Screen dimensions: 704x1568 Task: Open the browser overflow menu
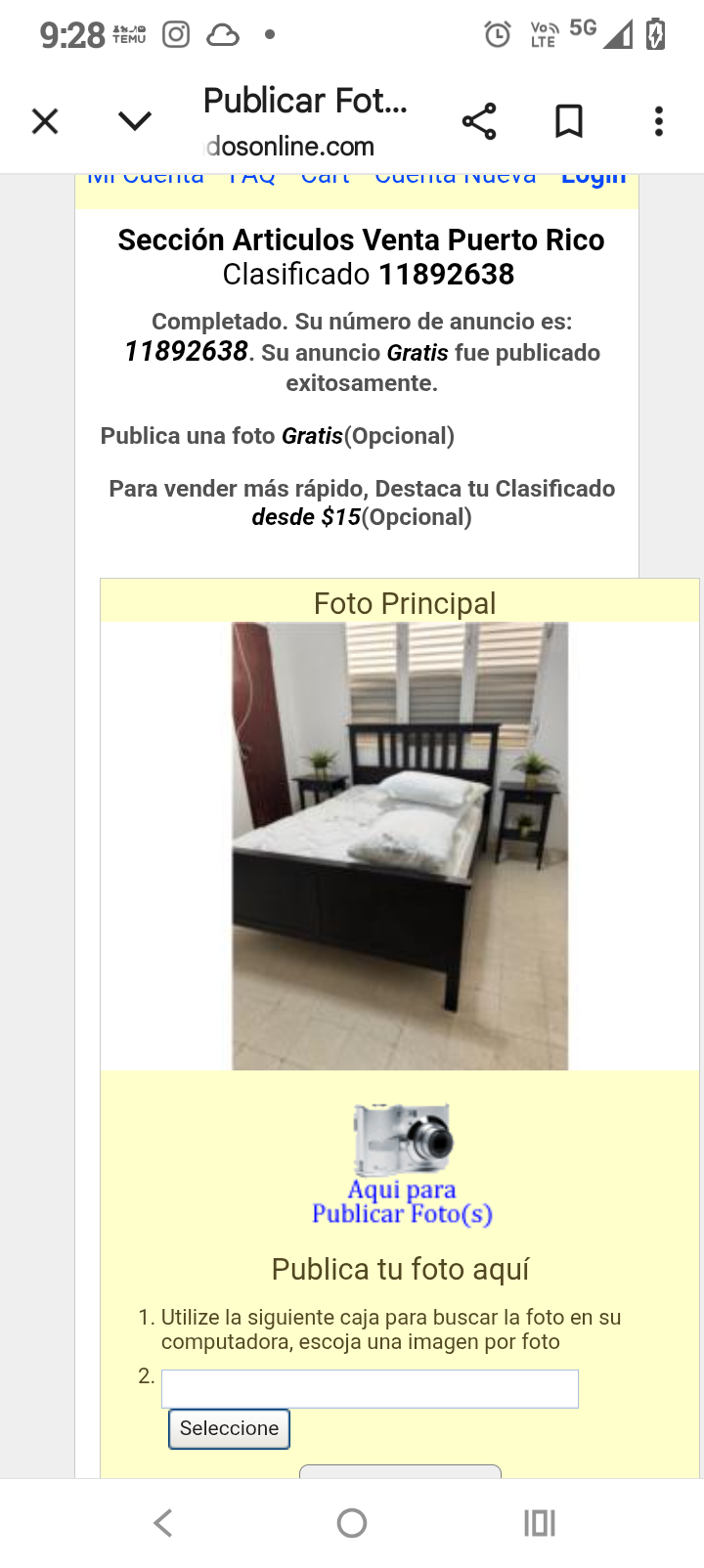click(x=659, y=122)
